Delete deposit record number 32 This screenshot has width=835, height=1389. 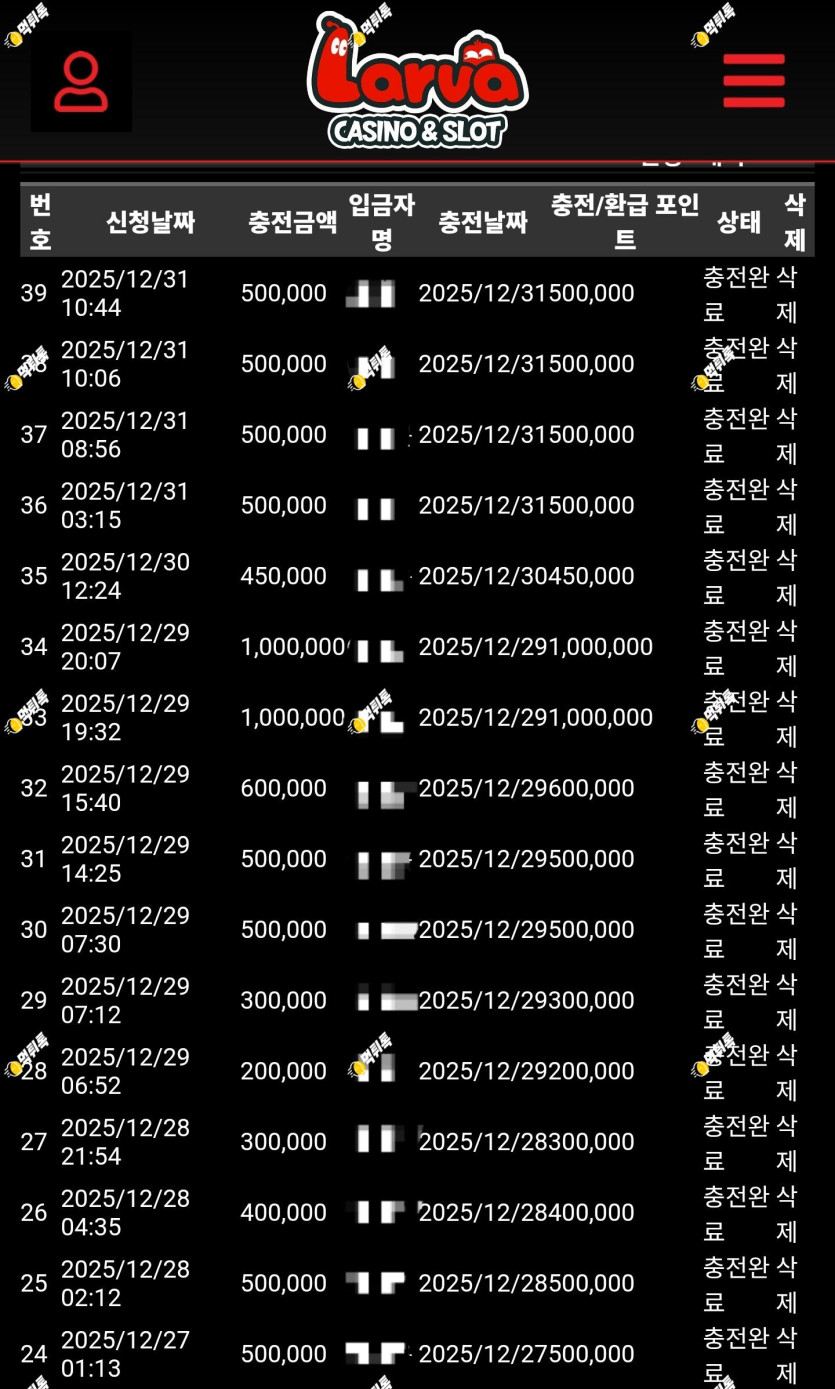tap(787, 789)
